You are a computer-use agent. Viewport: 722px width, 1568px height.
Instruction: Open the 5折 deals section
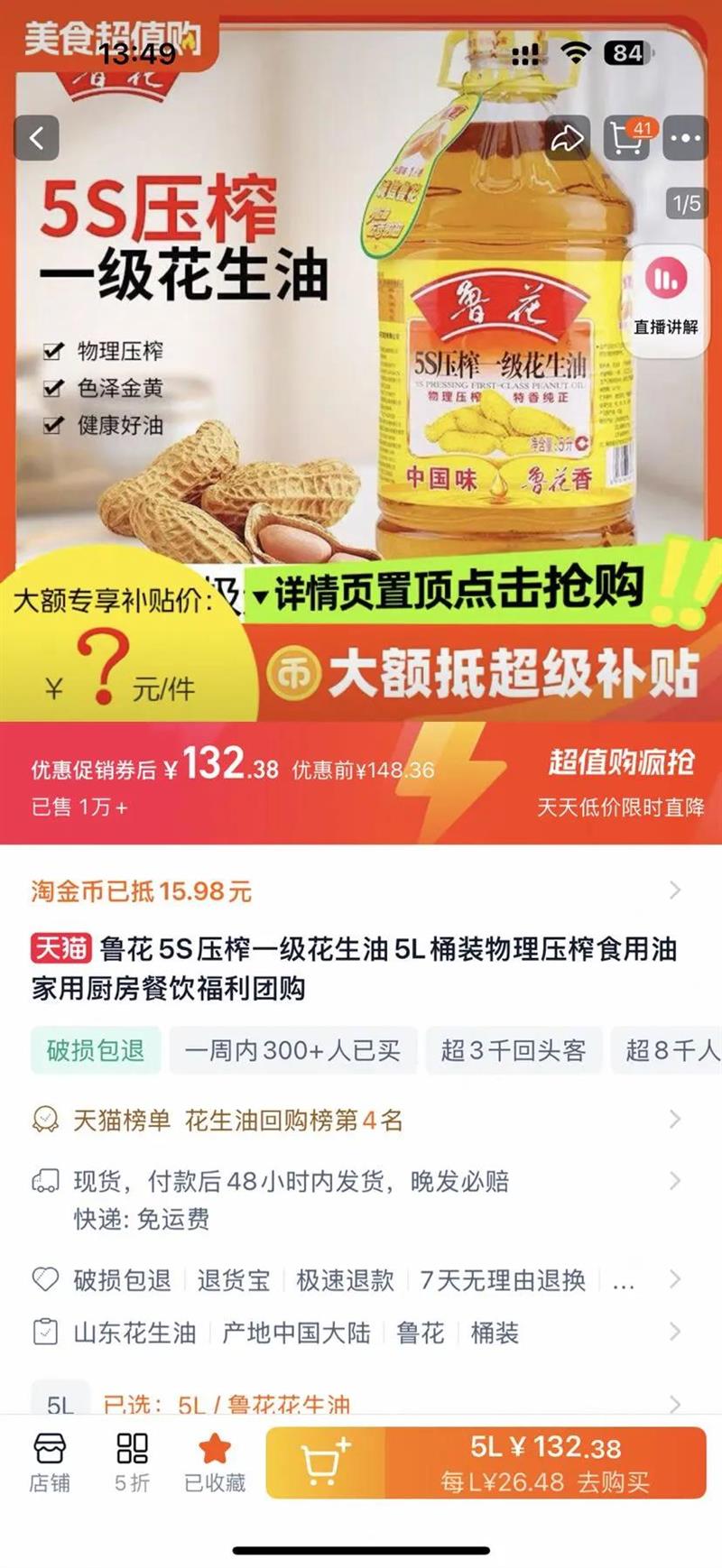click(x=133, y=1463)
